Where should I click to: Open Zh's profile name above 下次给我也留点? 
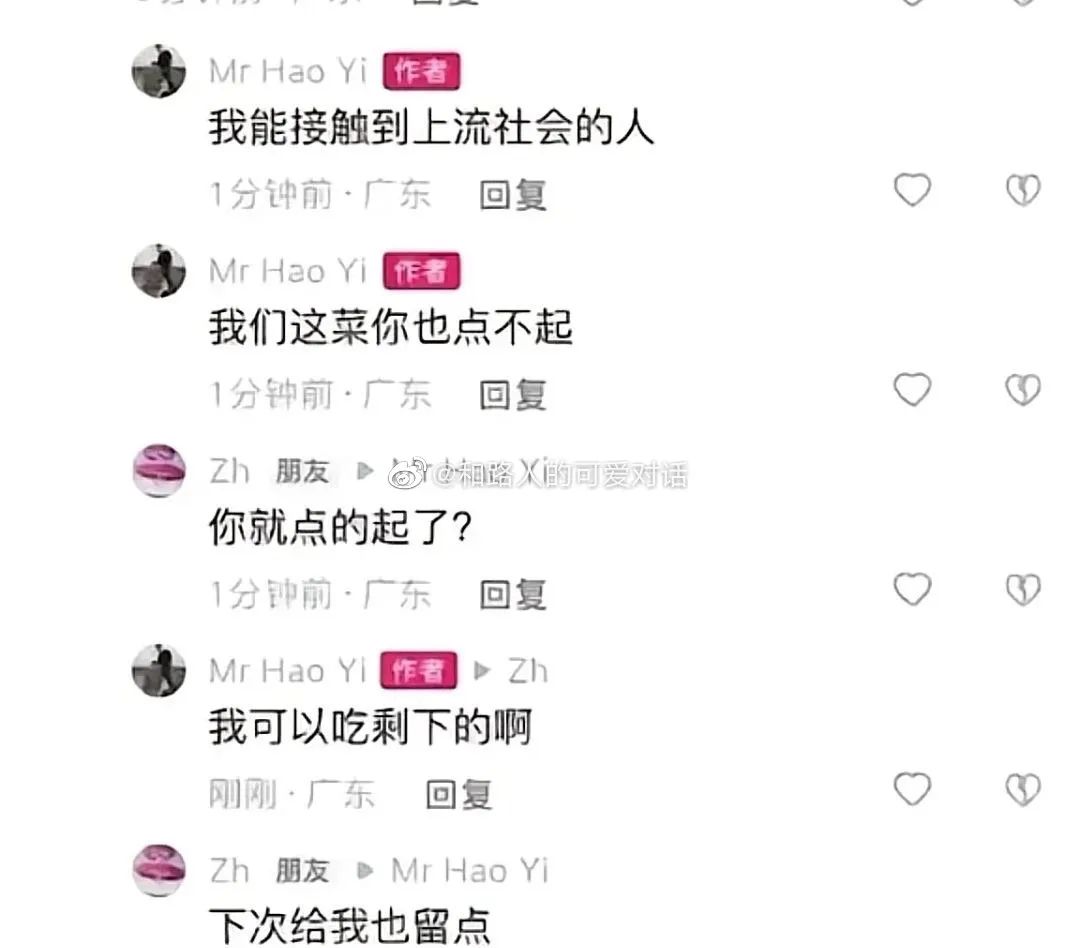(229, 870)
